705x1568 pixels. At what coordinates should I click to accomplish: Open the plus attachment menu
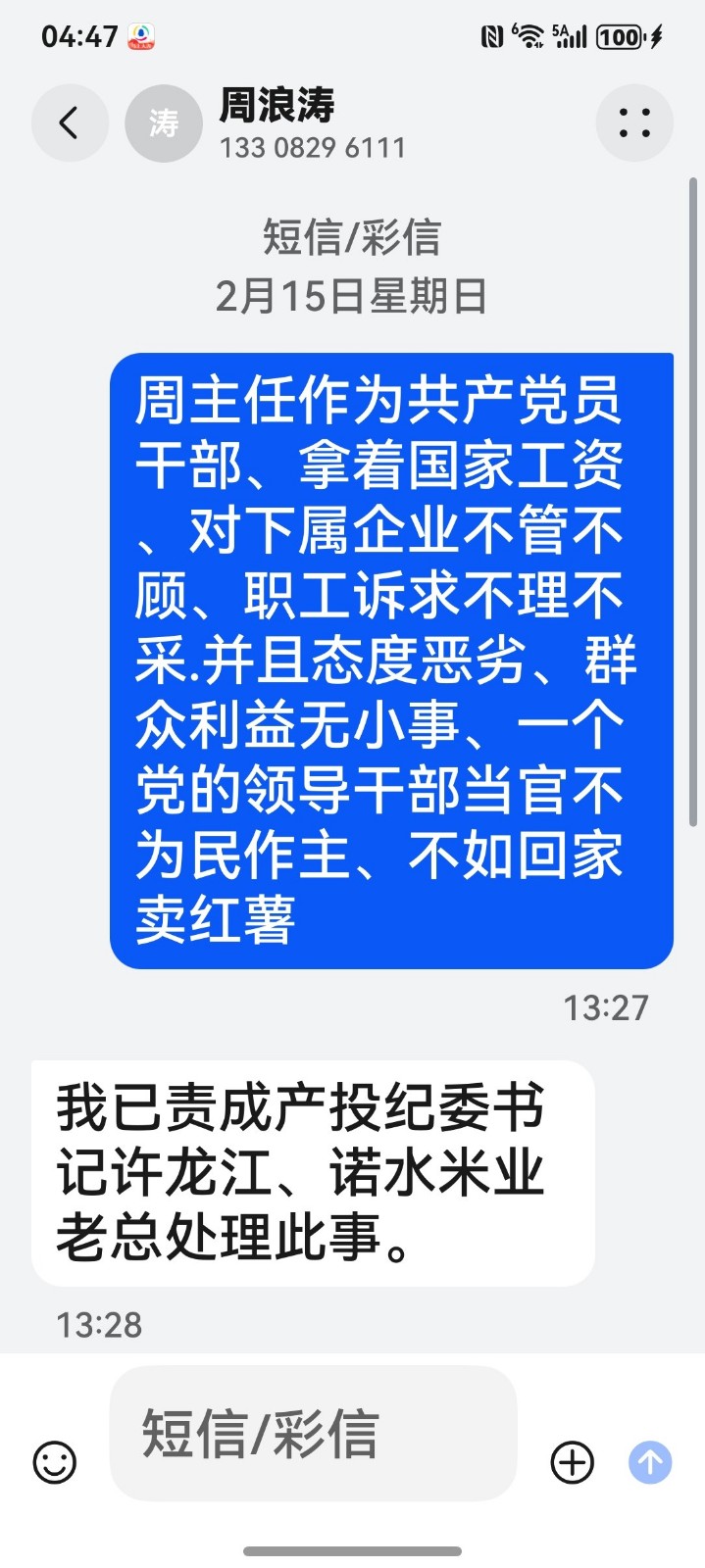pyautogui.click(x=573, y=1462)
